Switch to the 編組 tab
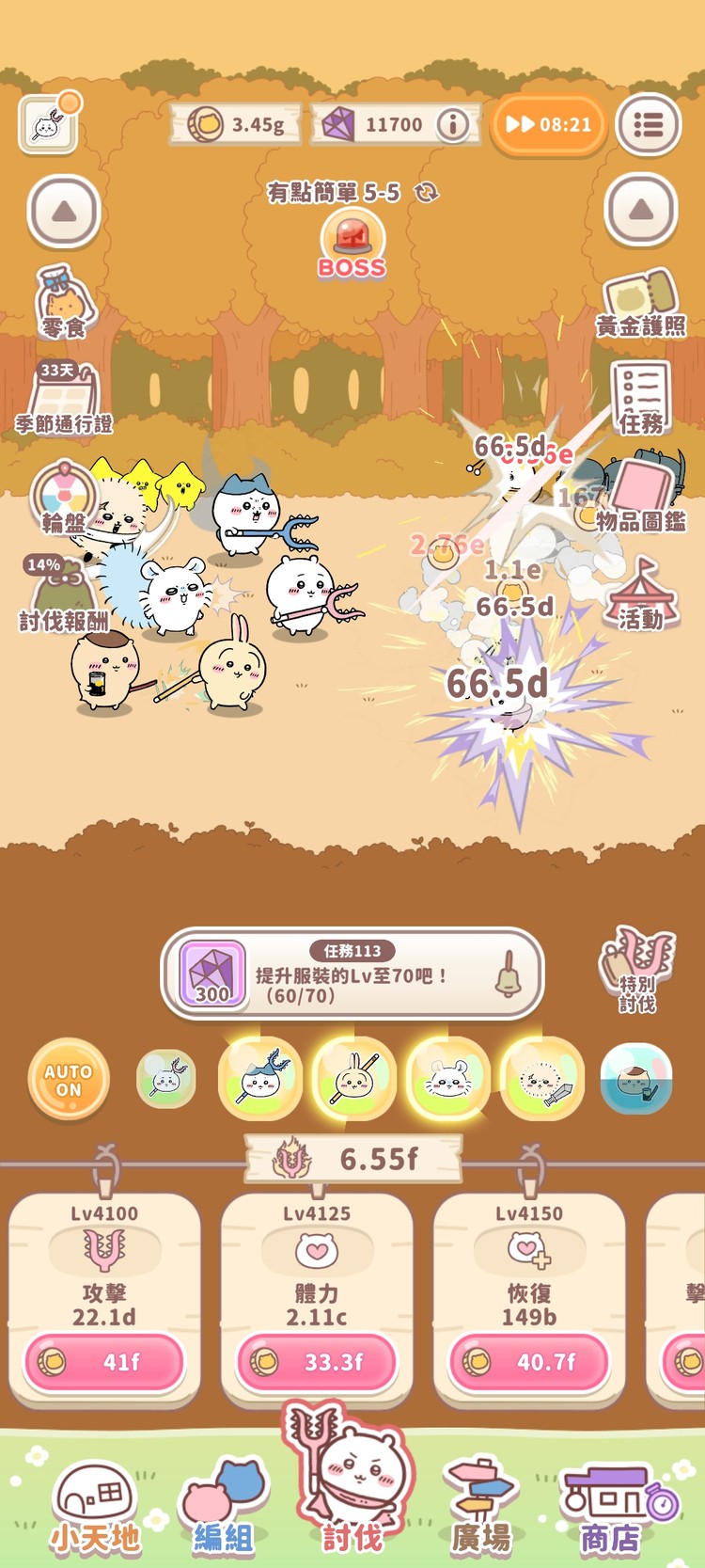Image resolution: width=705 pixels, height=1568 pixels. tap(223, 1510)
